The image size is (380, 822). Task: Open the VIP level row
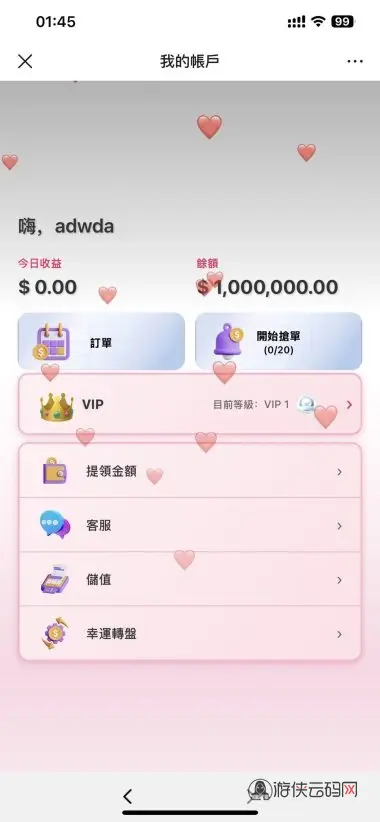pyautogui.click(x=190, y=404)
